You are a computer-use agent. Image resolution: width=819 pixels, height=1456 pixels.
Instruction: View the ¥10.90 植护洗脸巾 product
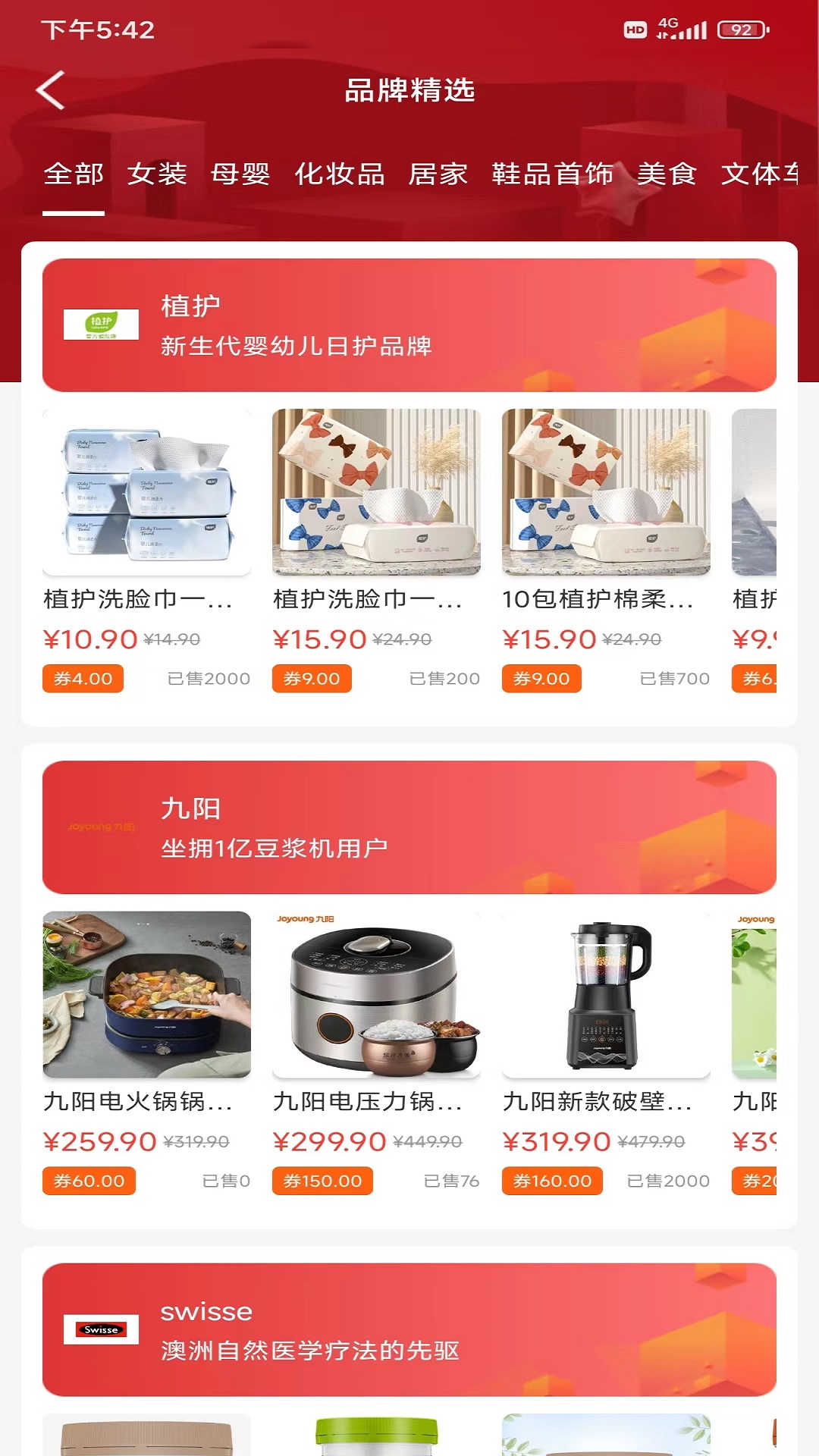click(x=146, y=493)
